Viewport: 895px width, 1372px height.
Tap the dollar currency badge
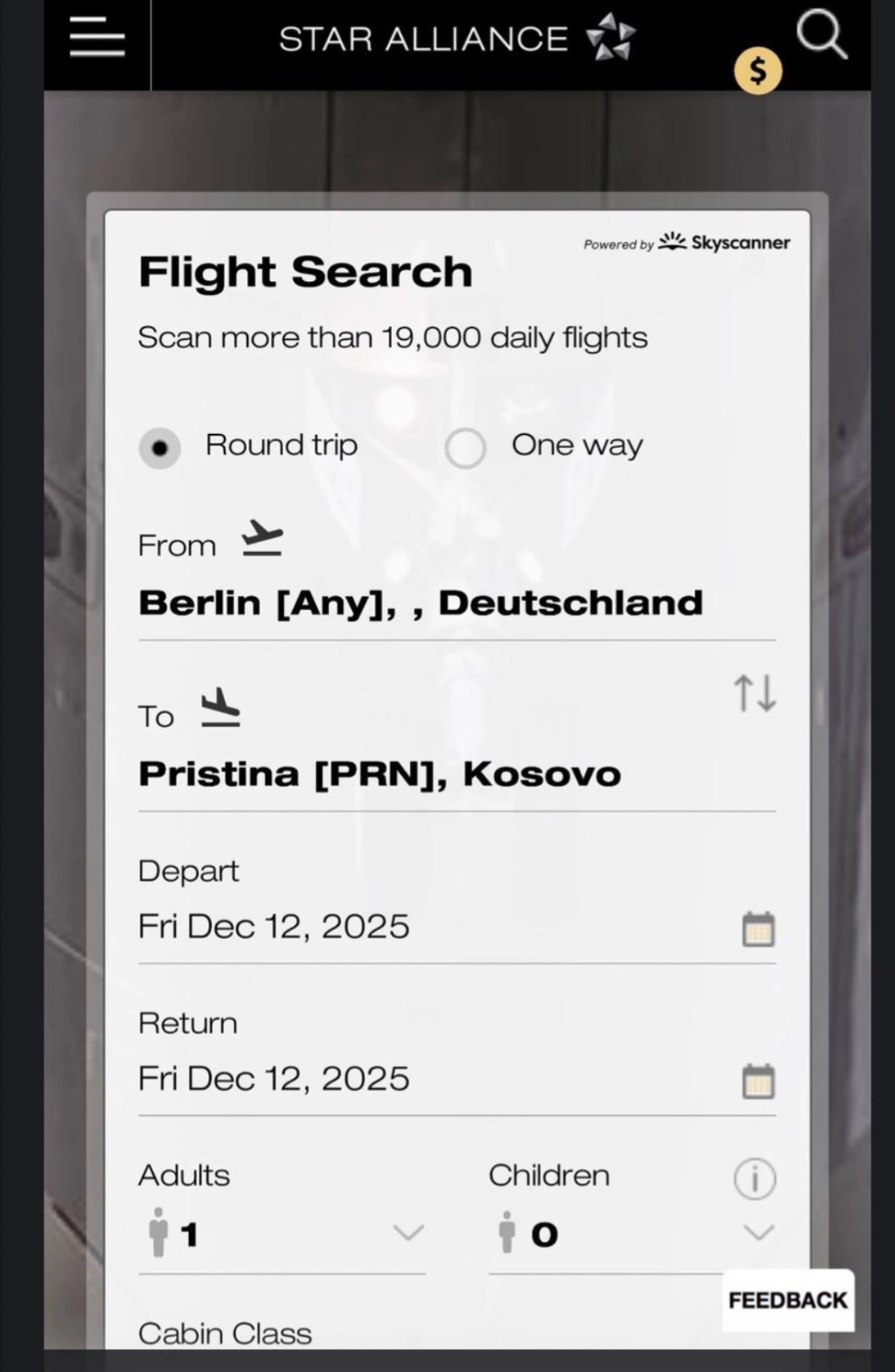(758, 70)
